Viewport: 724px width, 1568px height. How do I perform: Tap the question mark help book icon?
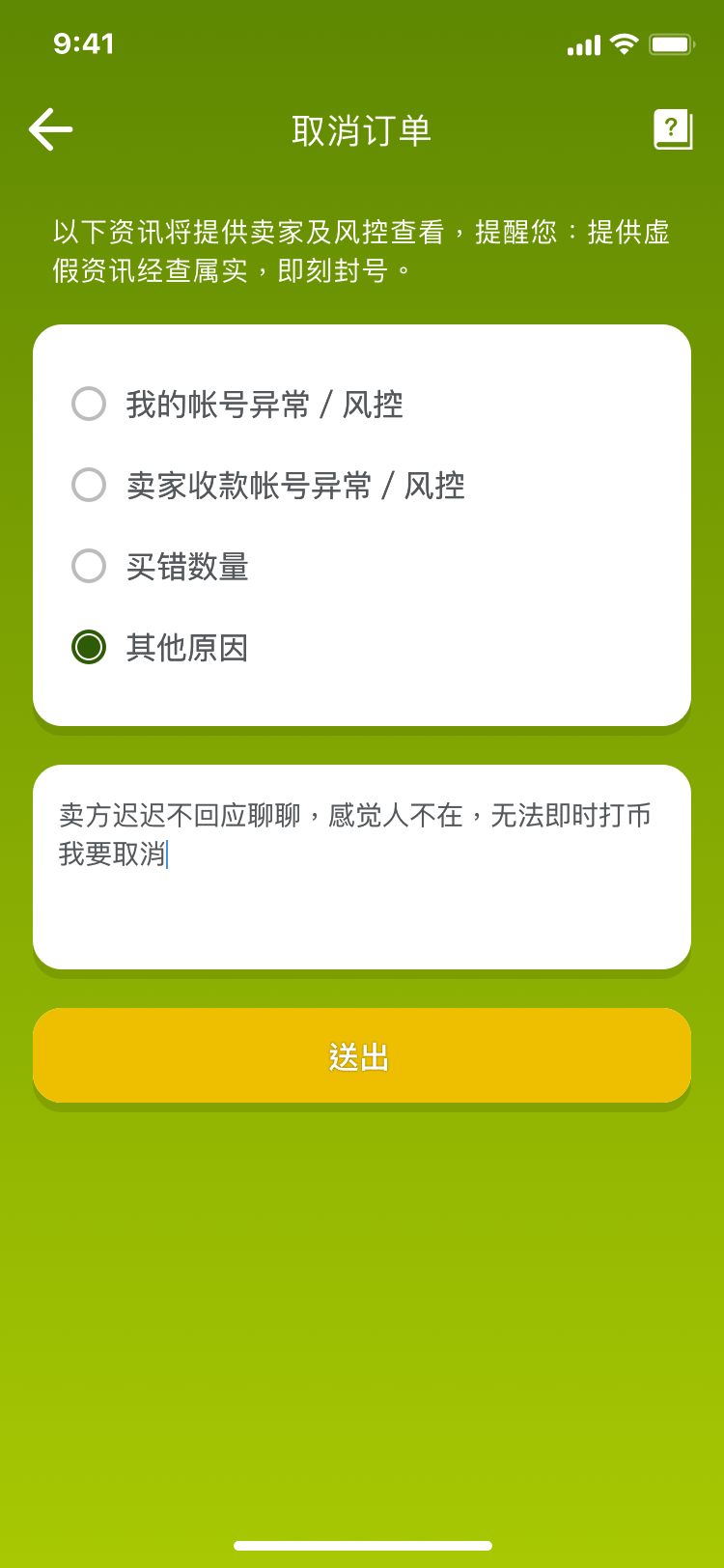[673, 128]
